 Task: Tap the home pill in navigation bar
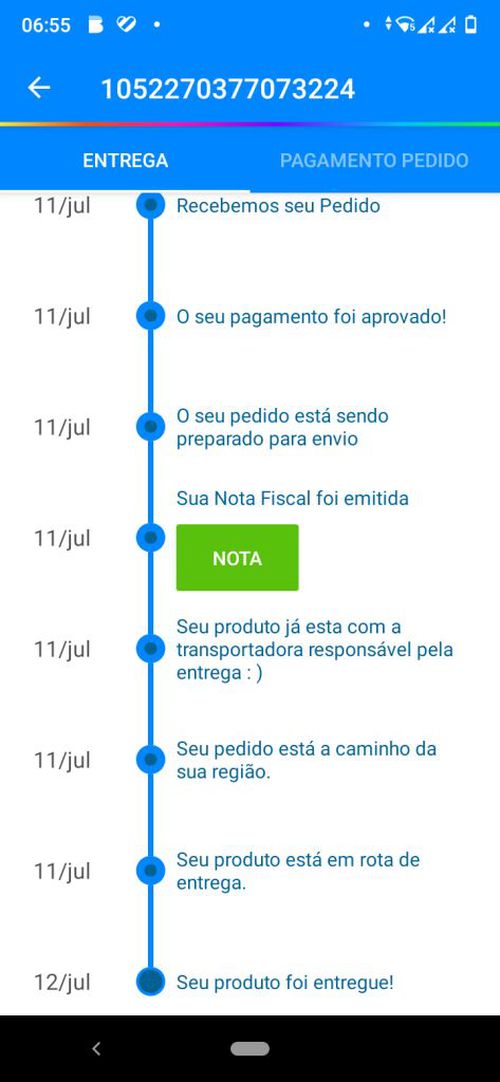click(x=250, y=1049)
